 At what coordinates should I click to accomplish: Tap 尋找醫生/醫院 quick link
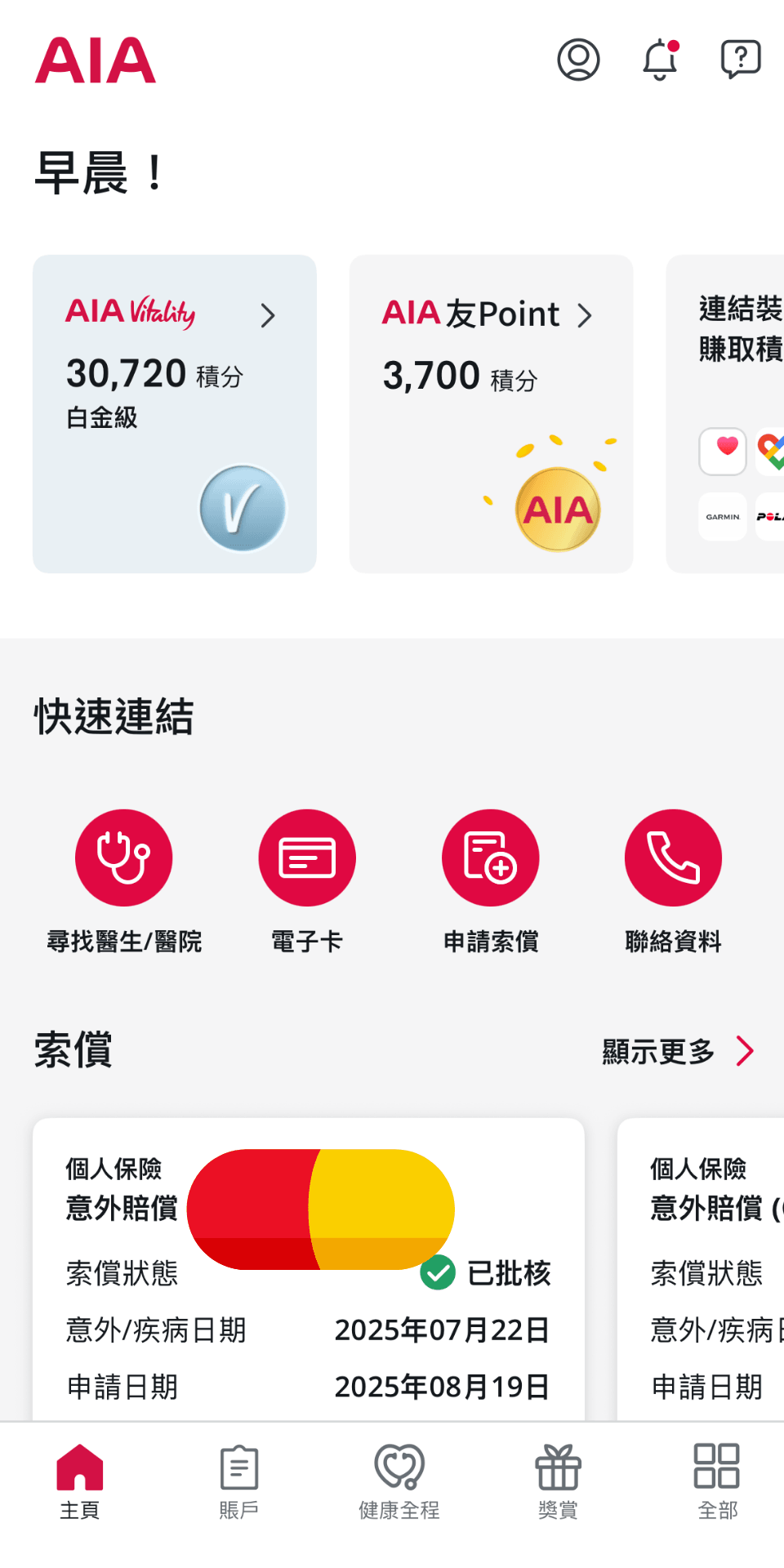(124, 857)
